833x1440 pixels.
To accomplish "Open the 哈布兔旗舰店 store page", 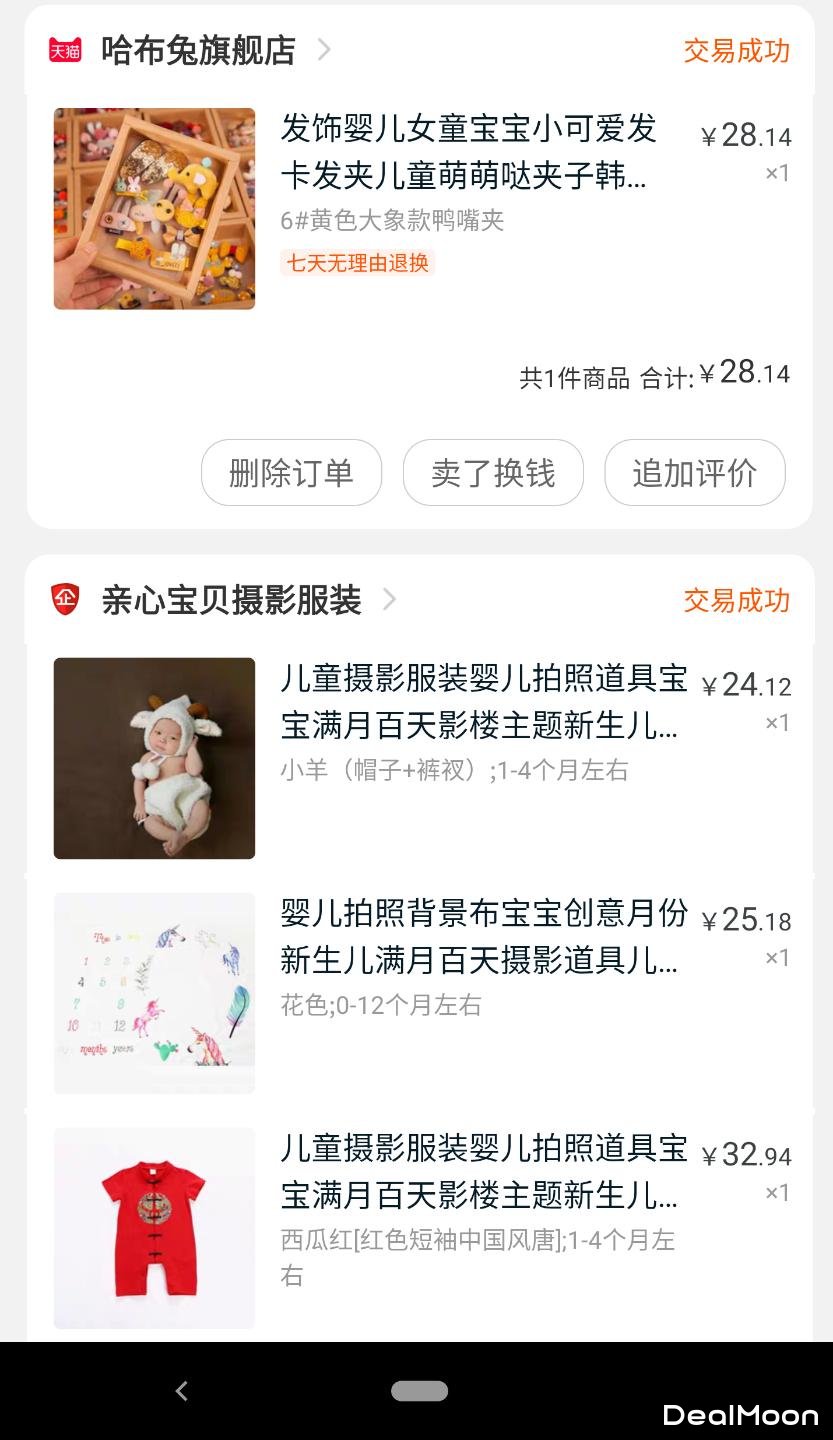I will pos(198,50).
